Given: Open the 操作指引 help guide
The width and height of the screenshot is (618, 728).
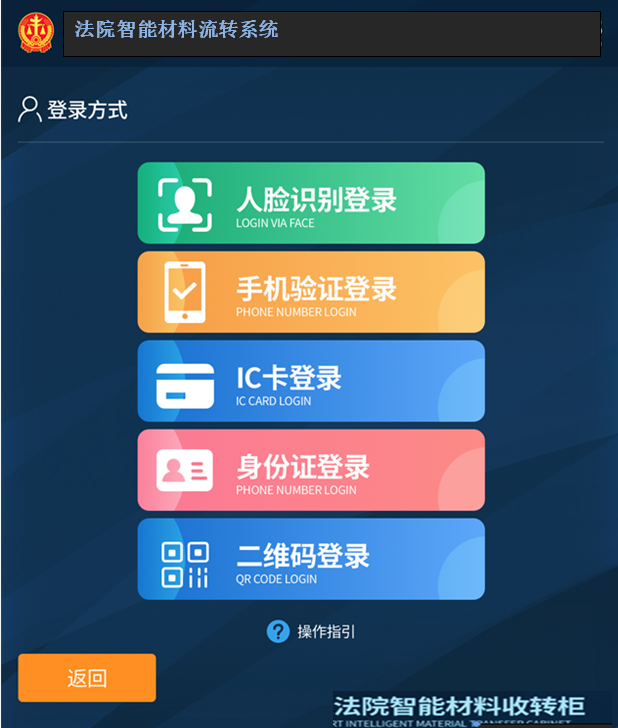Looking at the screenshot, I should click(x=311, y=631).
